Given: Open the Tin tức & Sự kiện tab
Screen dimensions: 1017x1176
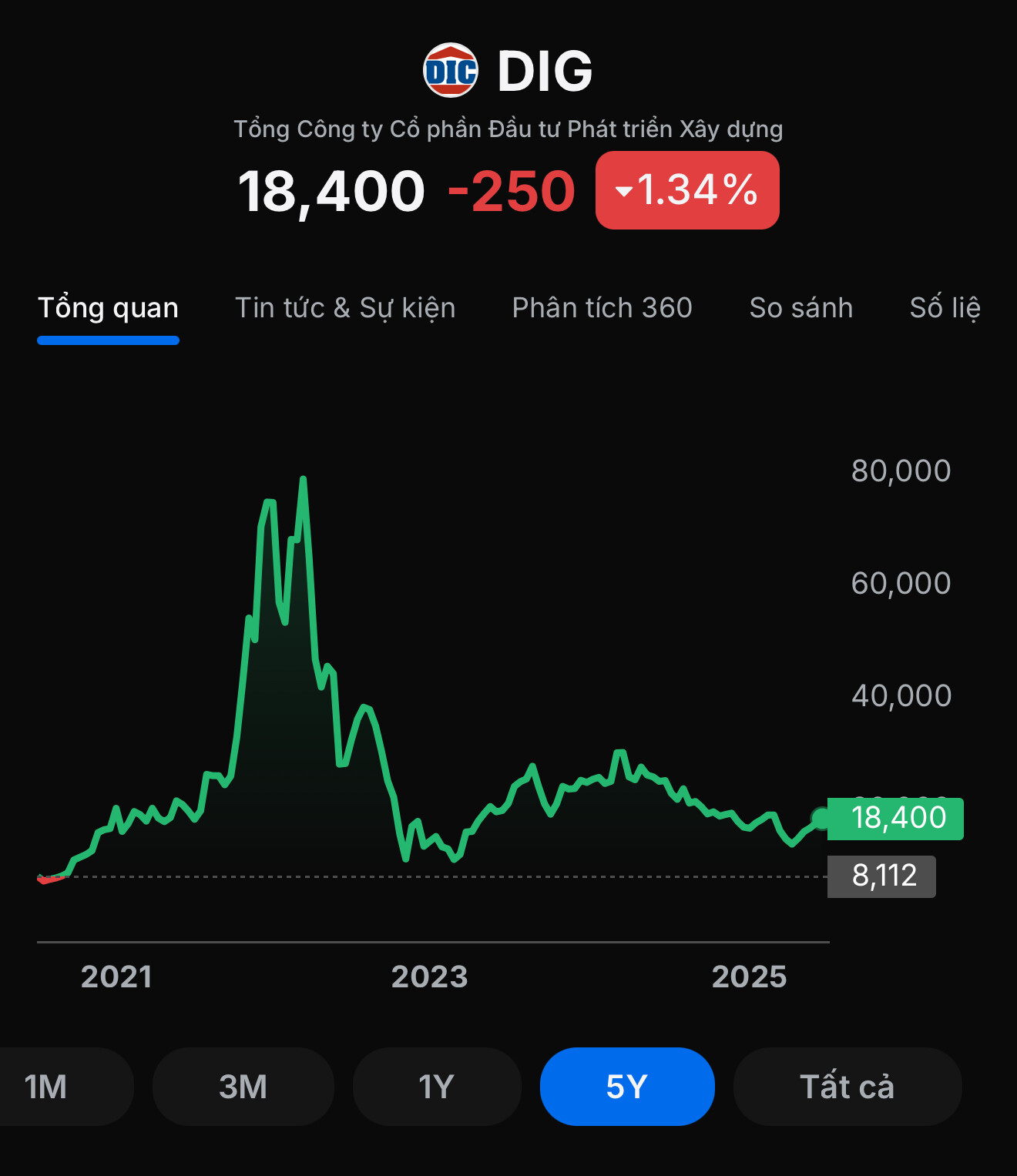Looking at the screenshot, I should tap(345, 308).
